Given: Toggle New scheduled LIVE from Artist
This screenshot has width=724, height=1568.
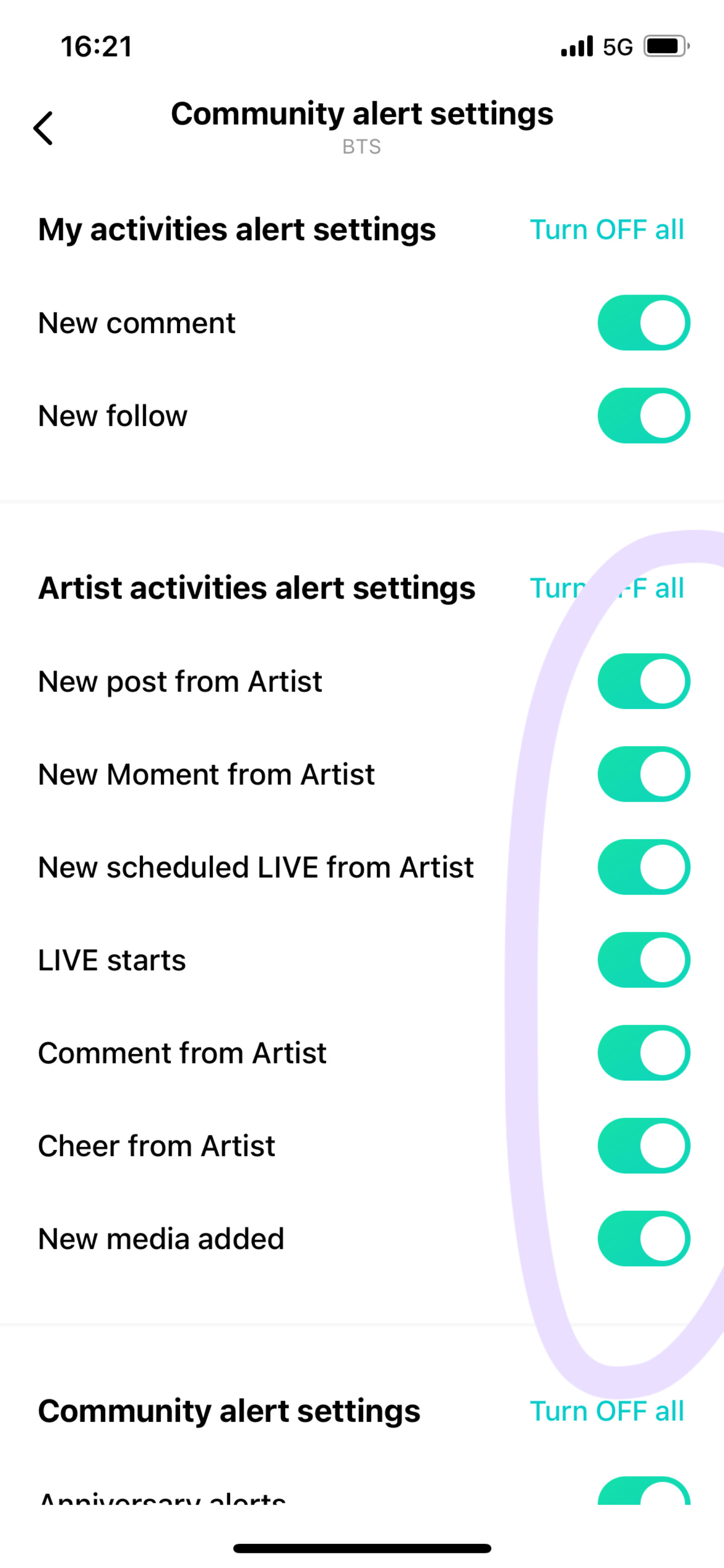Looking at the screenshot, I should (643, 867).
